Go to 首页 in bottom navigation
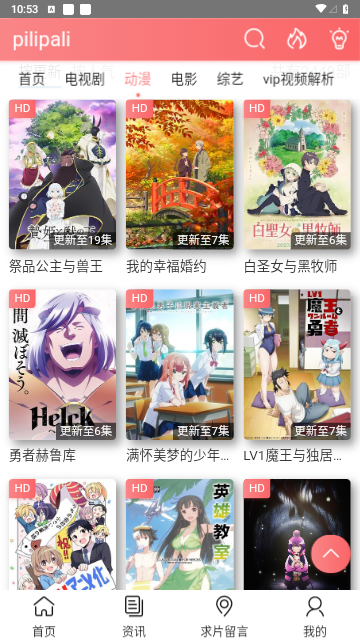This screenshot has height=640, width=360. [44, 616]
